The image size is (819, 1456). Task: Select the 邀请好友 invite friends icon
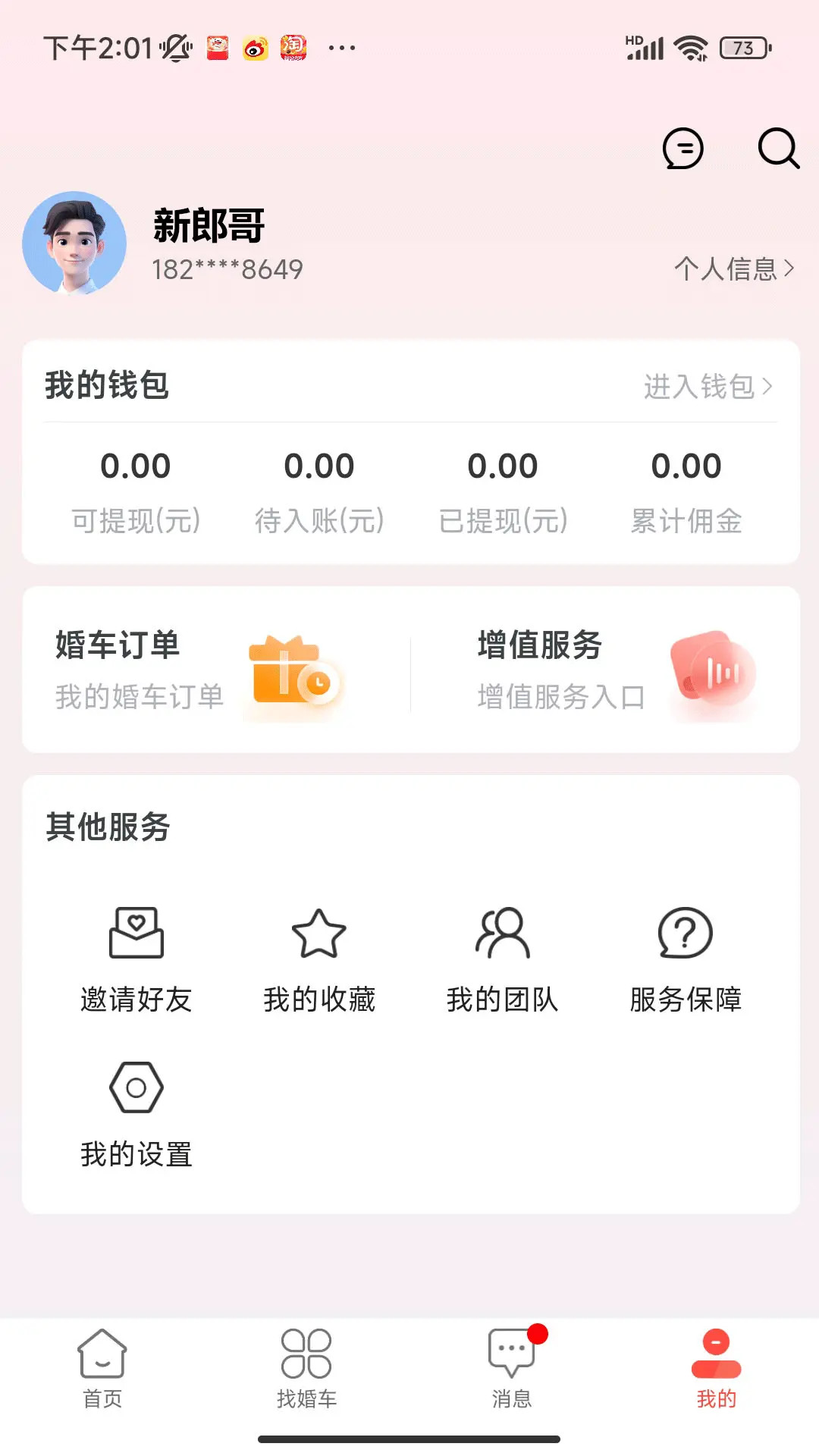click(x=136, y=934)
